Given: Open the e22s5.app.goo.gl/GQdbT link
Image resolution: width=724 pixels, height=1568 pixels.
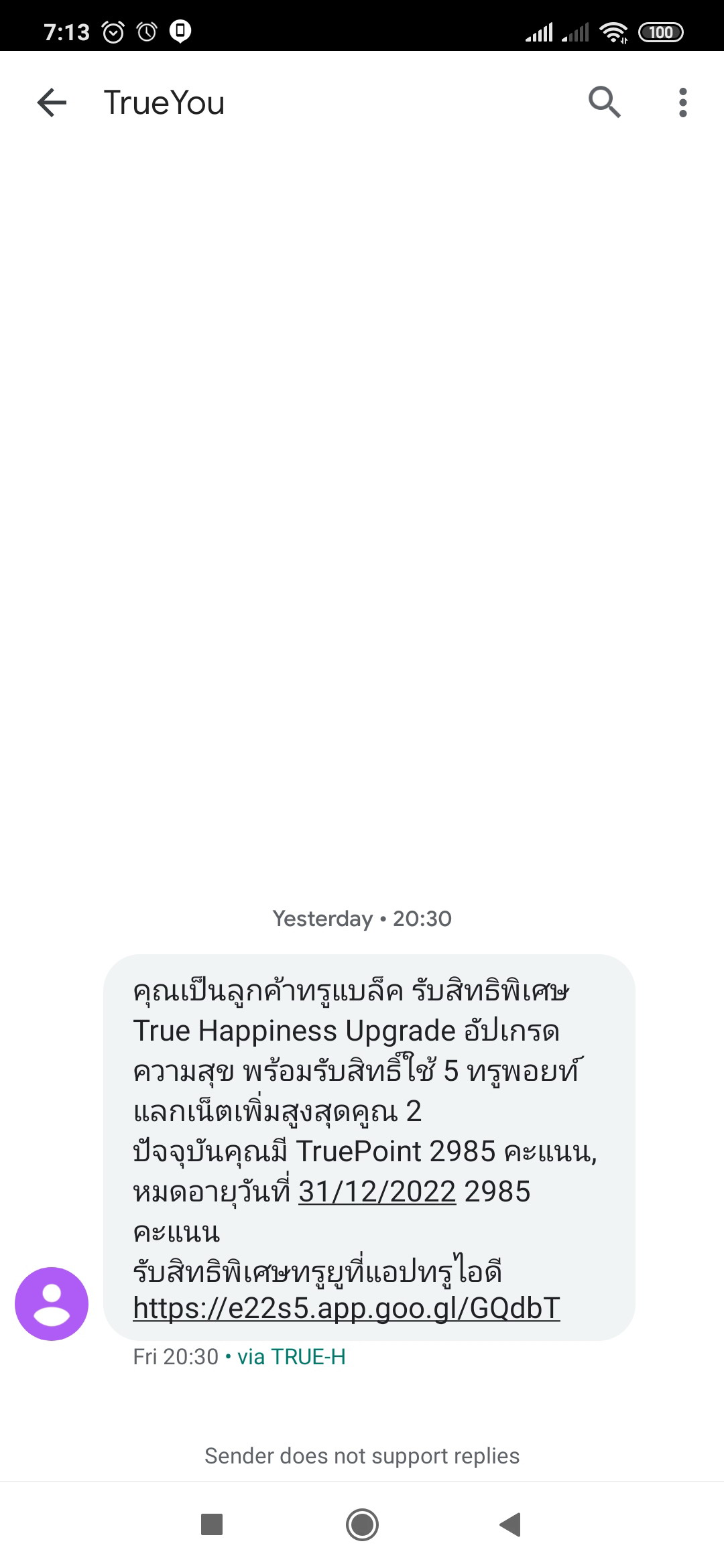Looking at the screenshot, I should pos(347,1307).
